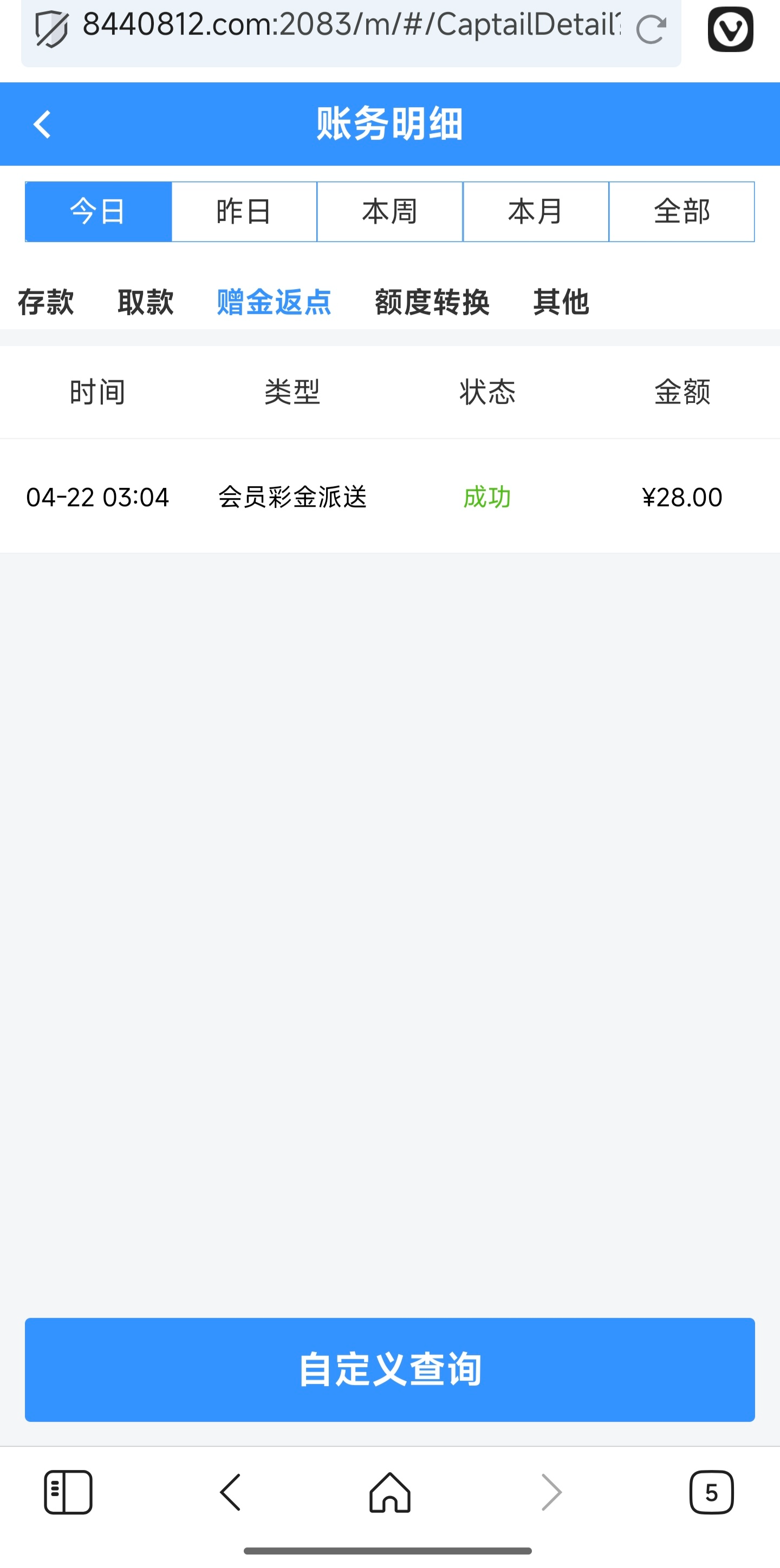Open the 存款 category

45,302
